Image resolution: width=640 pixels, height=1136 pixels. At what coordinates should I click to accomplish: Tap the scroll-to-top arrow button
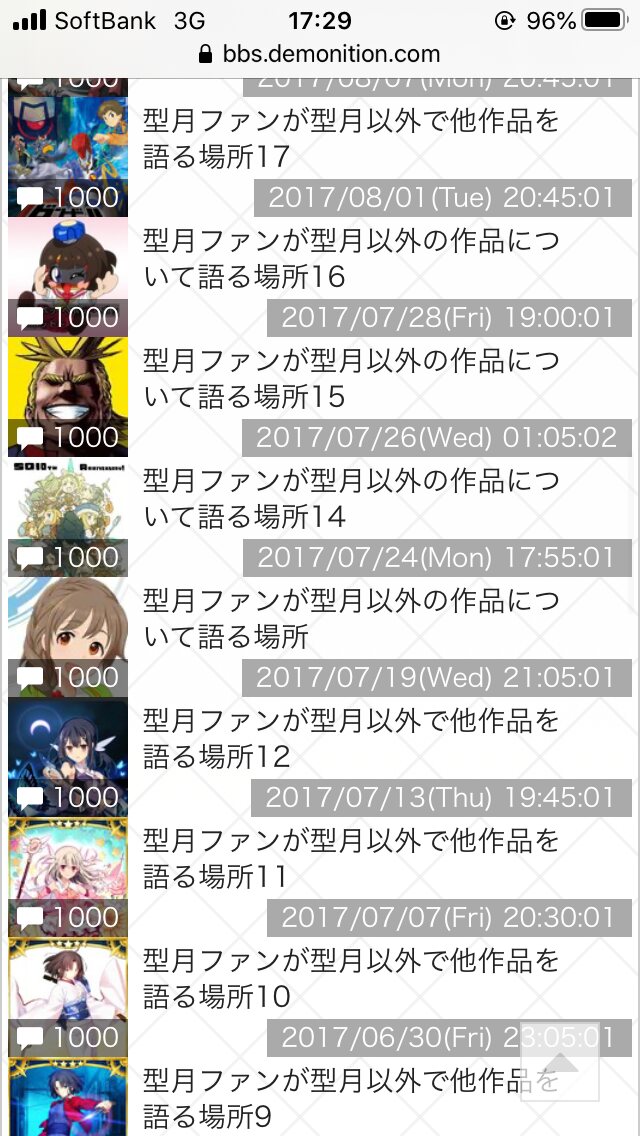(x=560, y=1061)
